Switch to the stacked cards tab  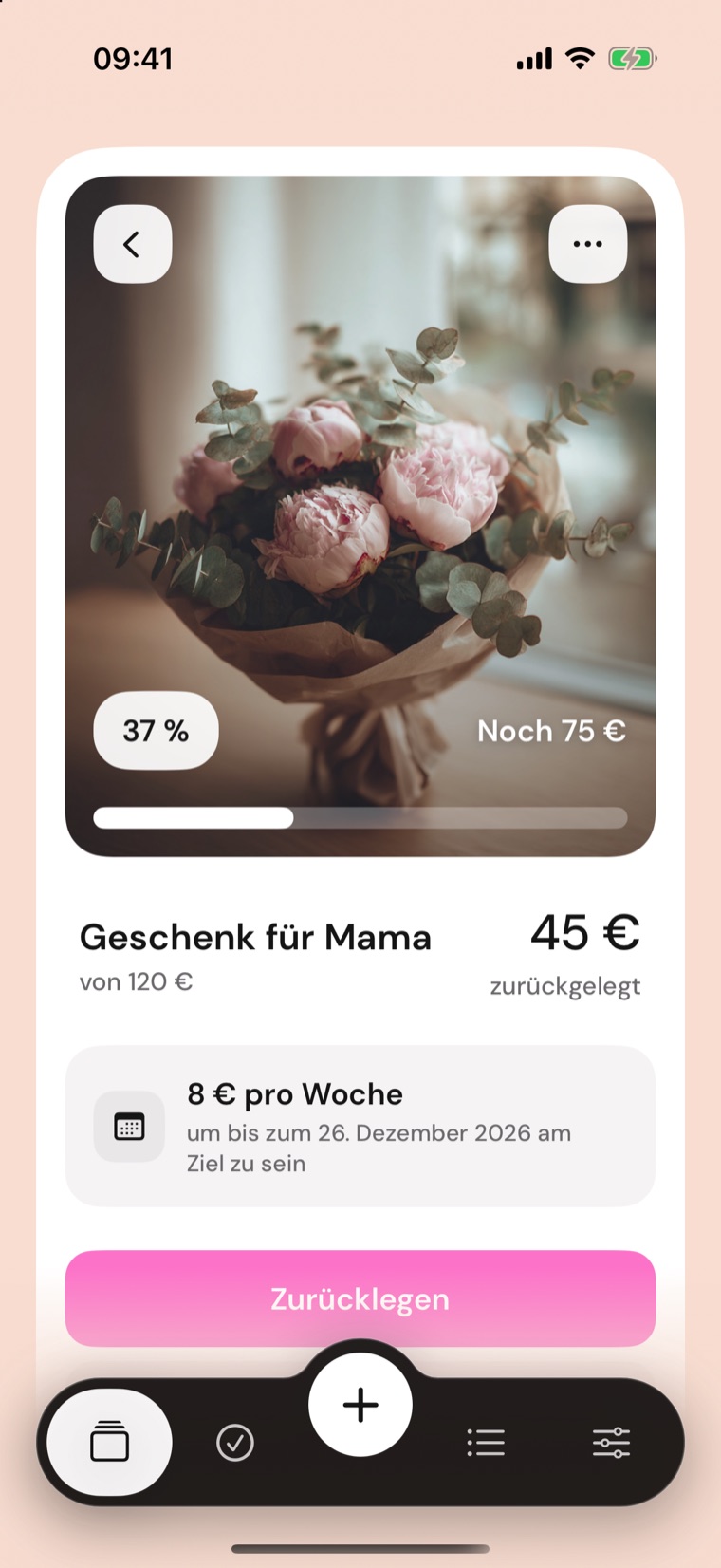click(x=109, y=1443)
